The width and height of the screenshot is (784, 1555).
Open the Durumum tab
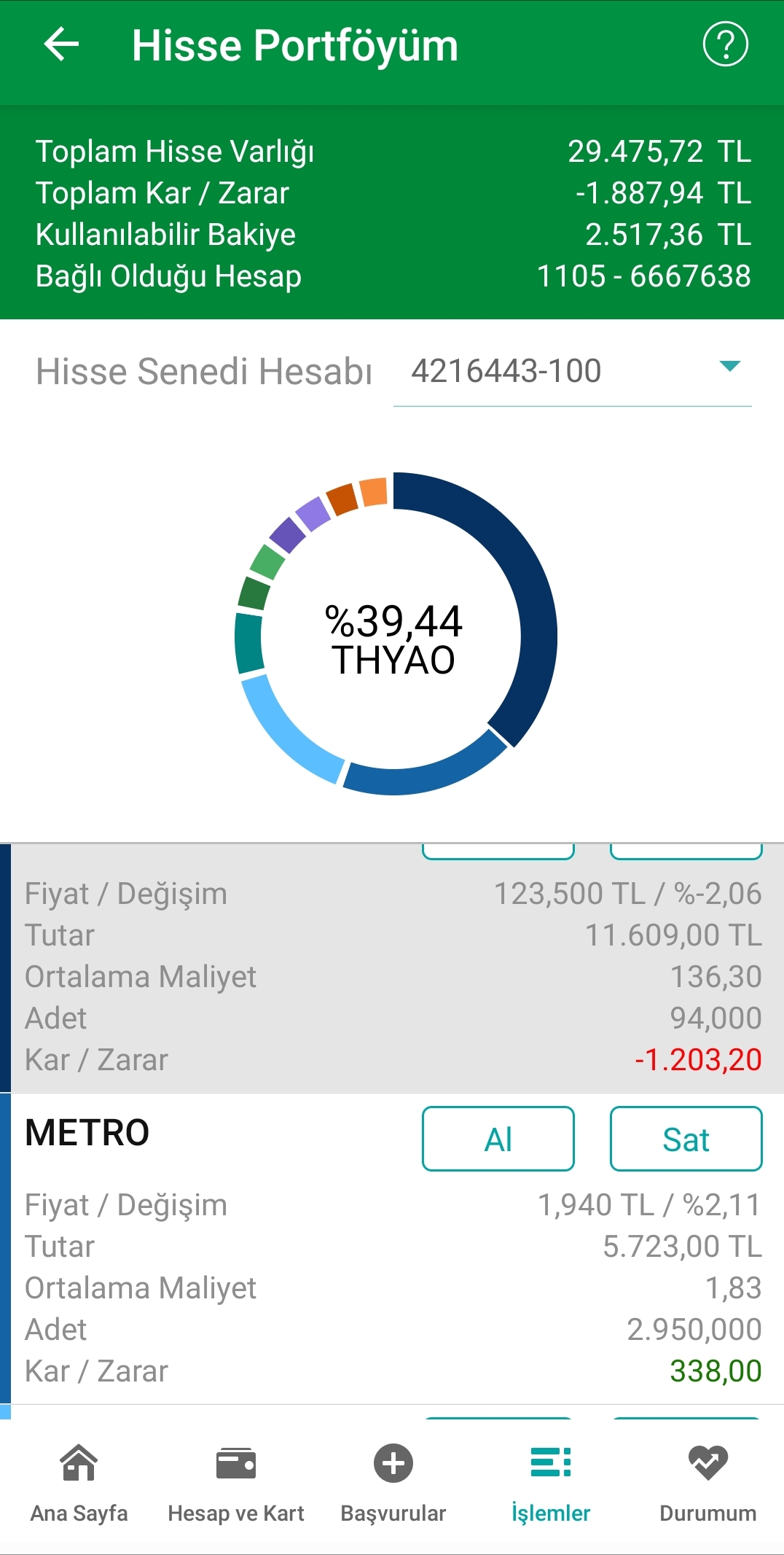708,1483
